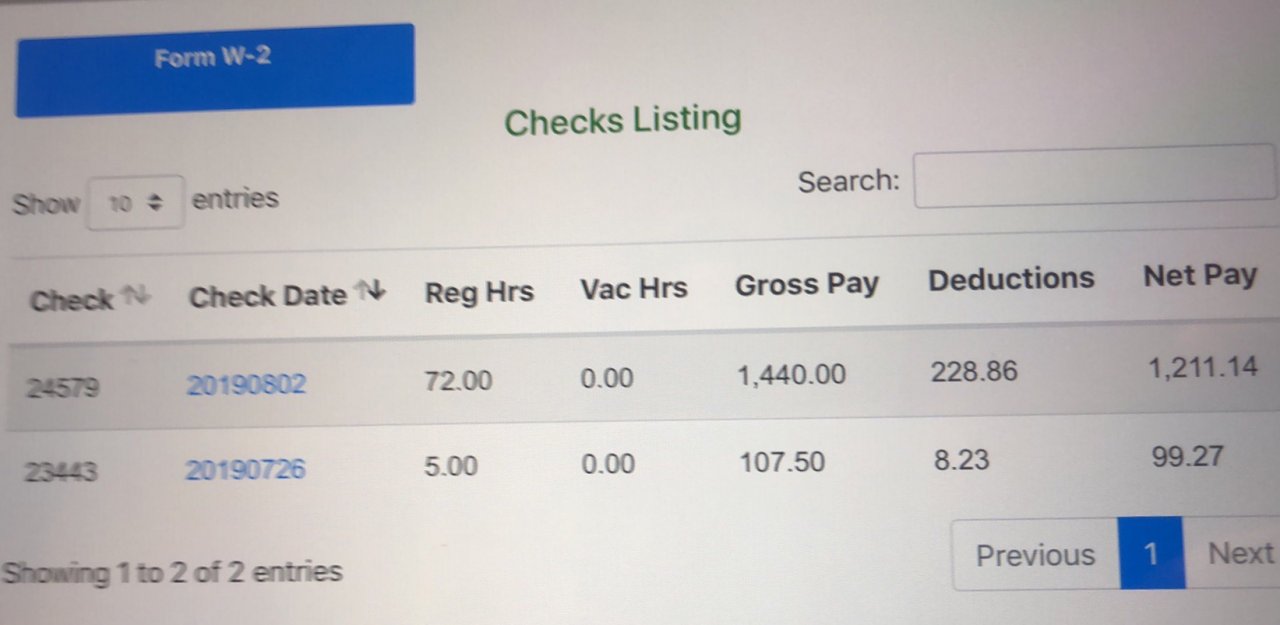Select page 1 in pagination

[1151, 553]
